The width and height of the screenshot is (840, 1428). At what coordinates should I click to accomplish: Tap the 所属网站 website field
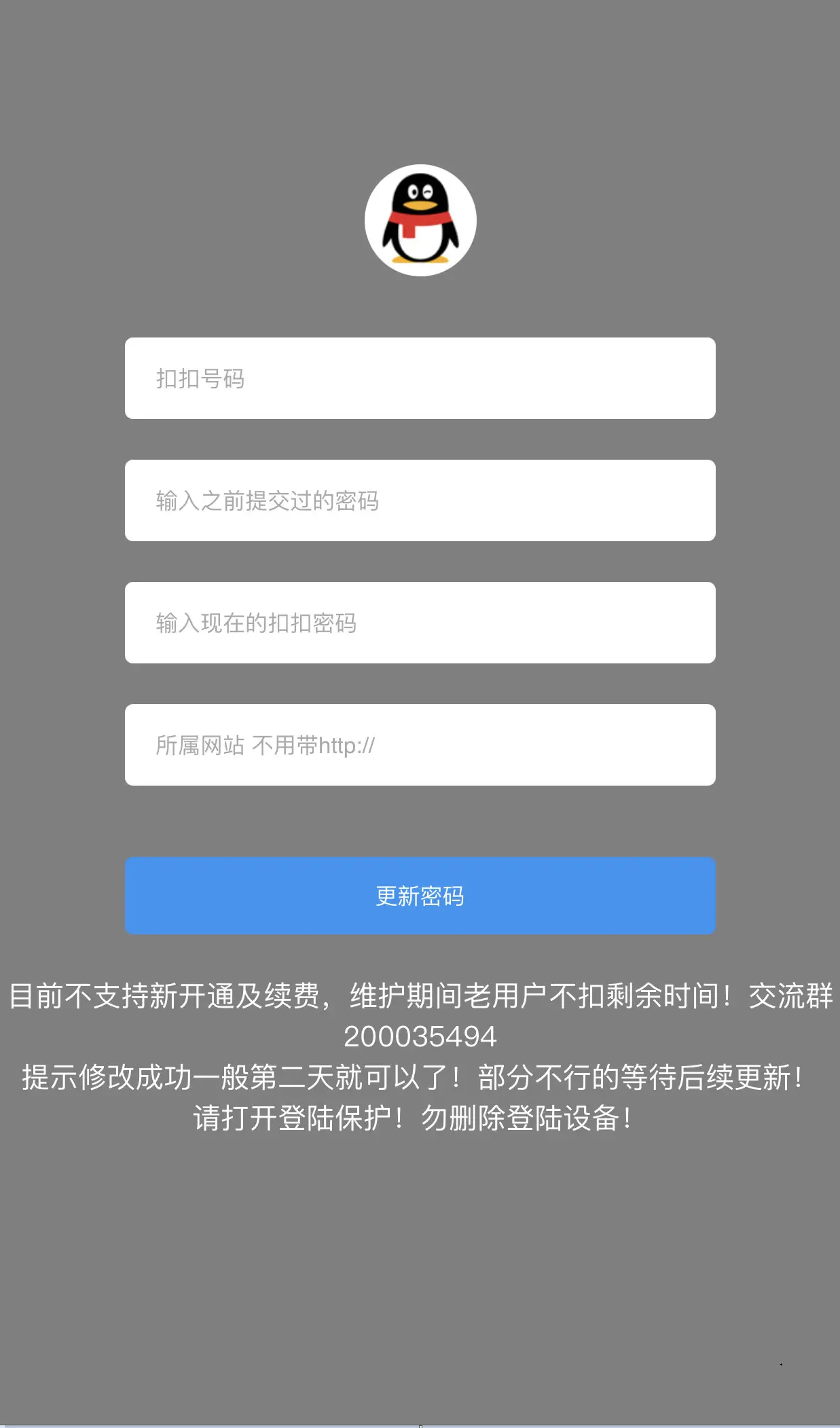(x=420, y=745)
